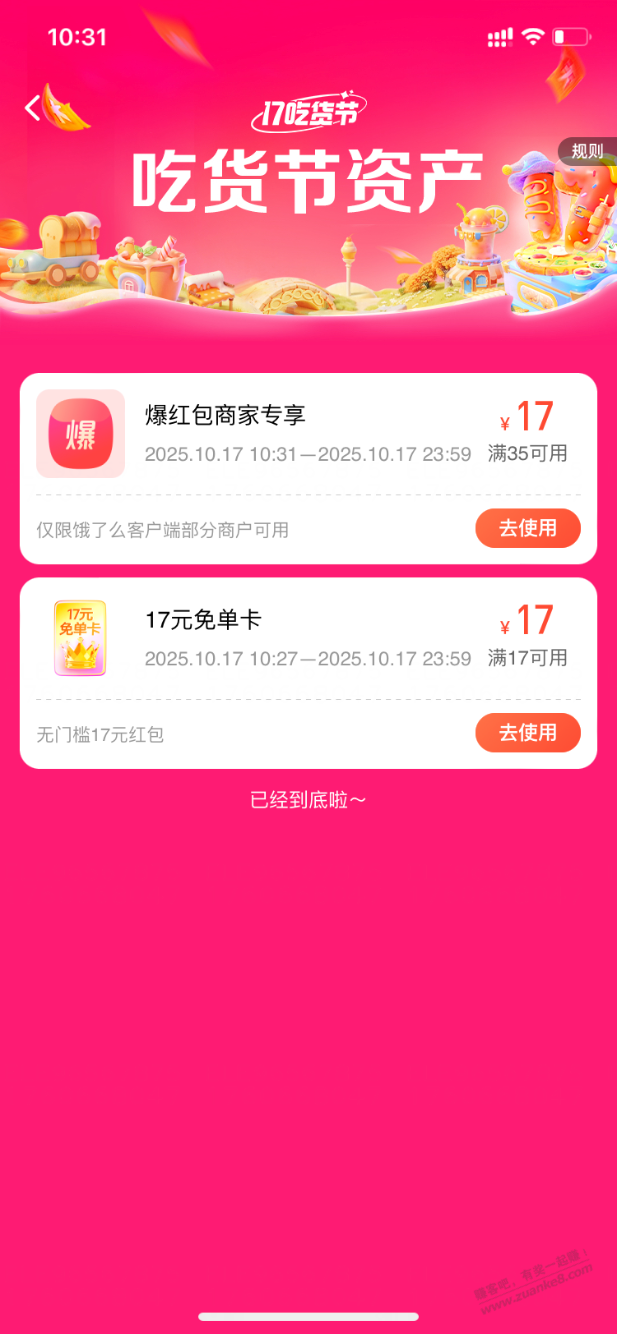Open the 规则 rules page
The image size is (617, 1334).
588,152
